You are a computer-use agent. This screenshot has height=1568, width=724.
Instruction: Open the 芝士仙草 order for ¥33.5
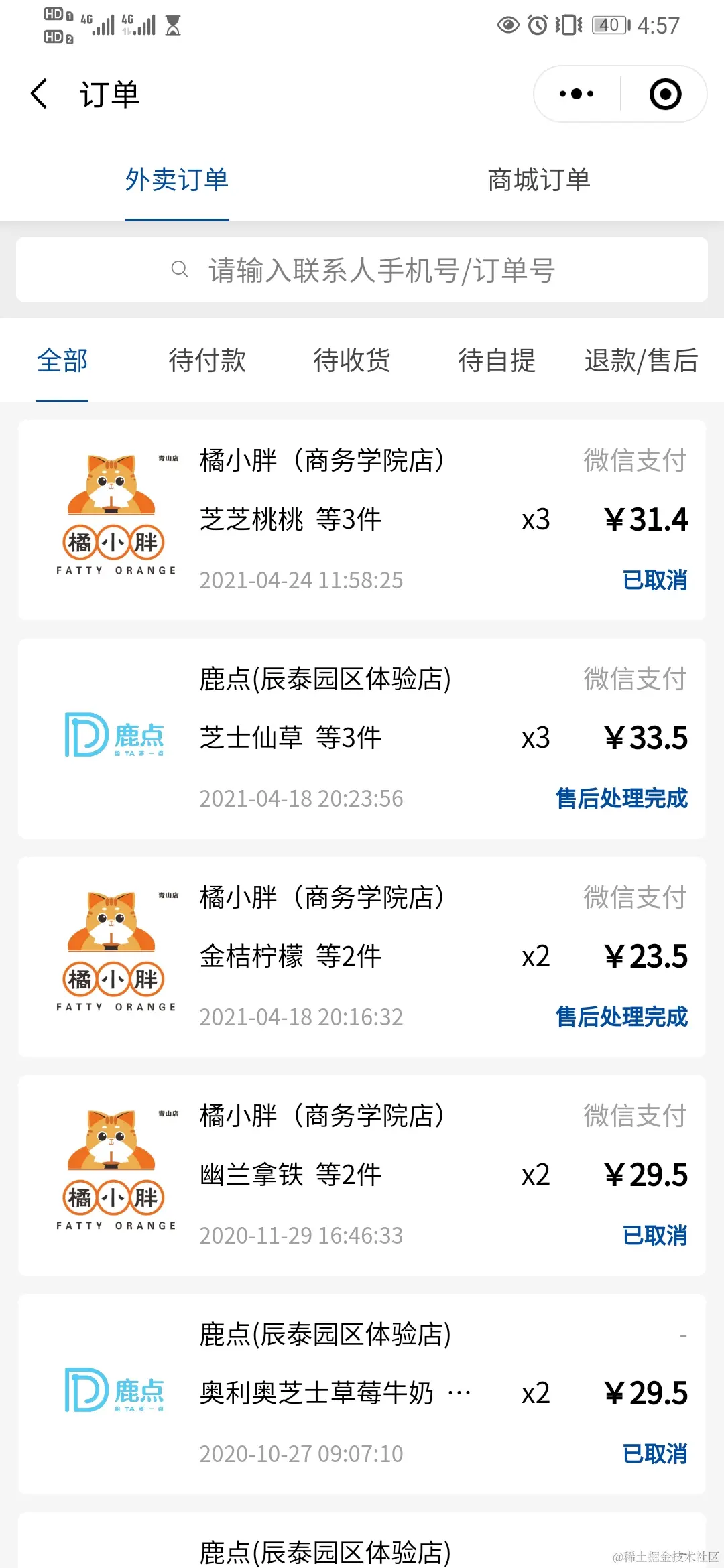click(362, 738)
